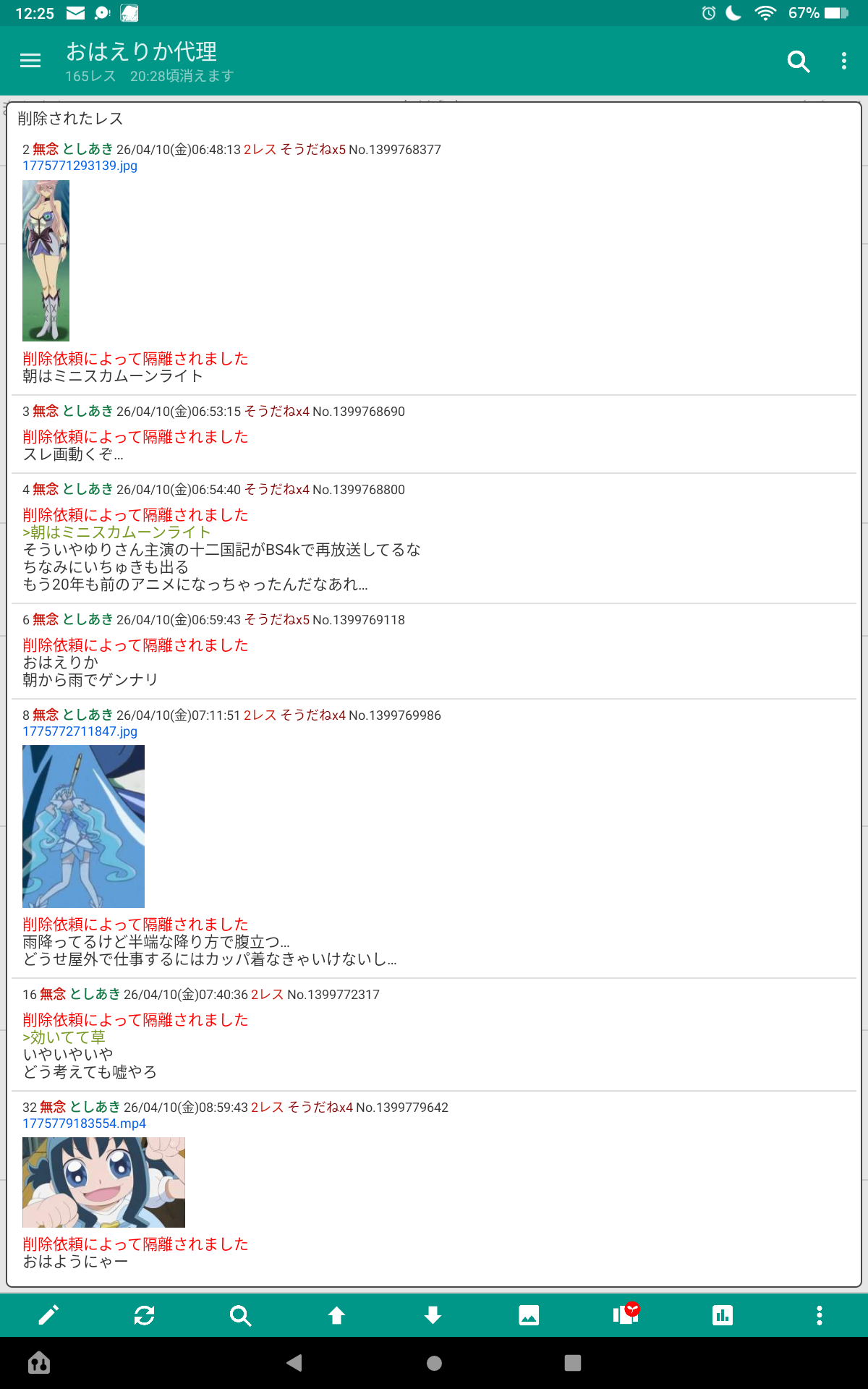Reload the thread
868x1389 pixels.
pyautogui.click(x=145, y=1315)
